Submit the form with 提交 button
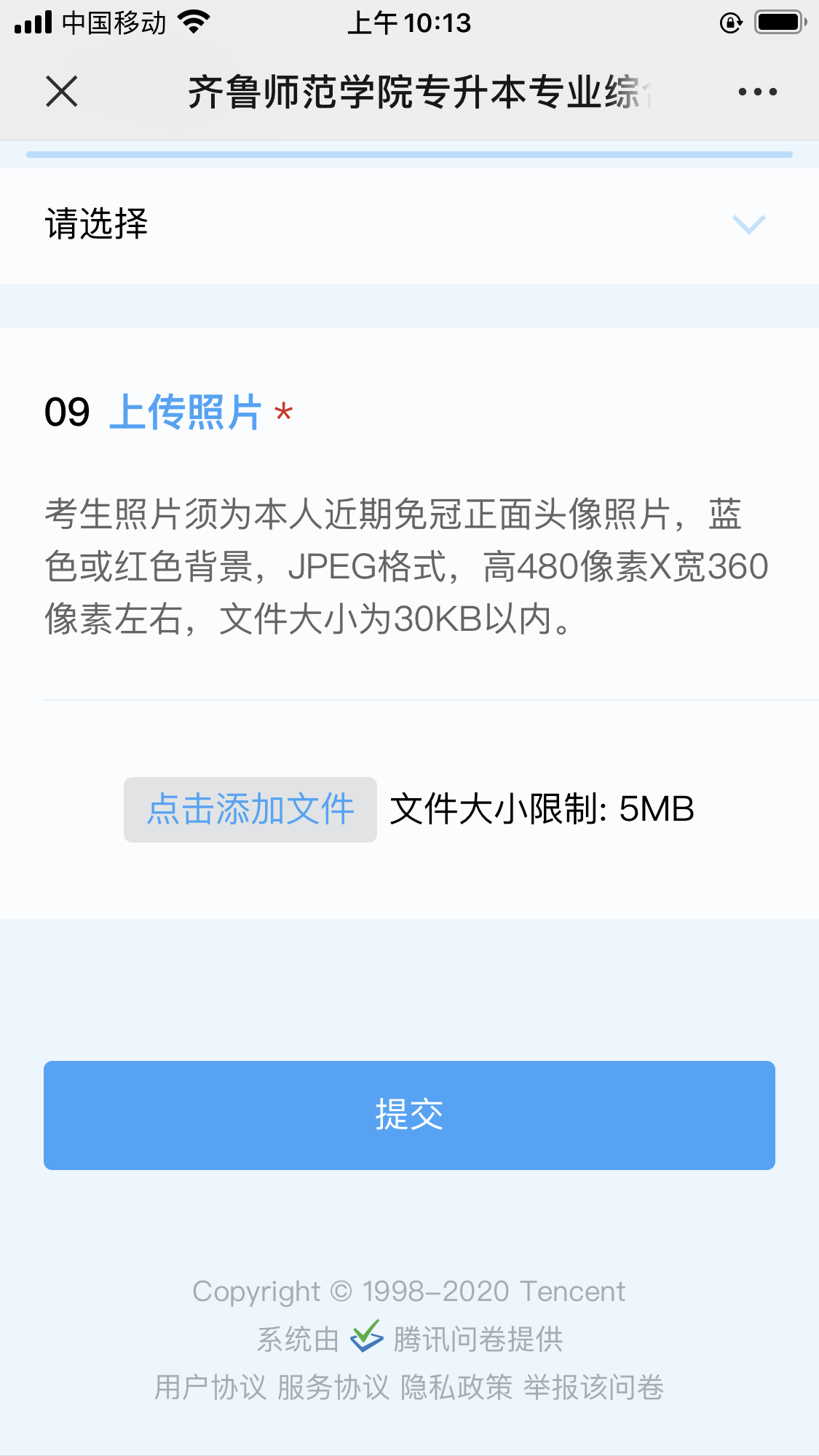The image size is (819, 1456). click(x=409, y=1115)
